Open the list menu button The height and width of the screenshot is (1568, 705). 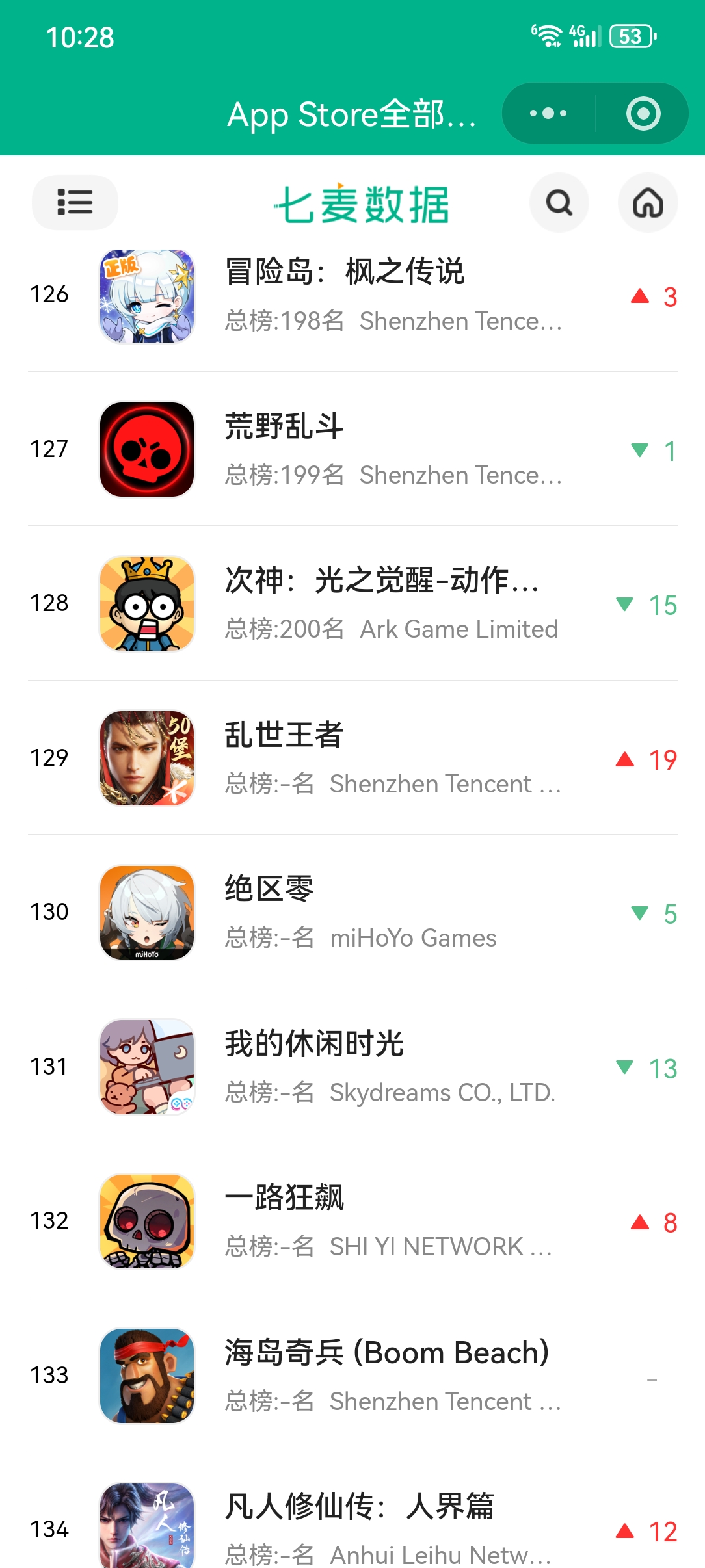pyautogui.click(x=75, y=202)
